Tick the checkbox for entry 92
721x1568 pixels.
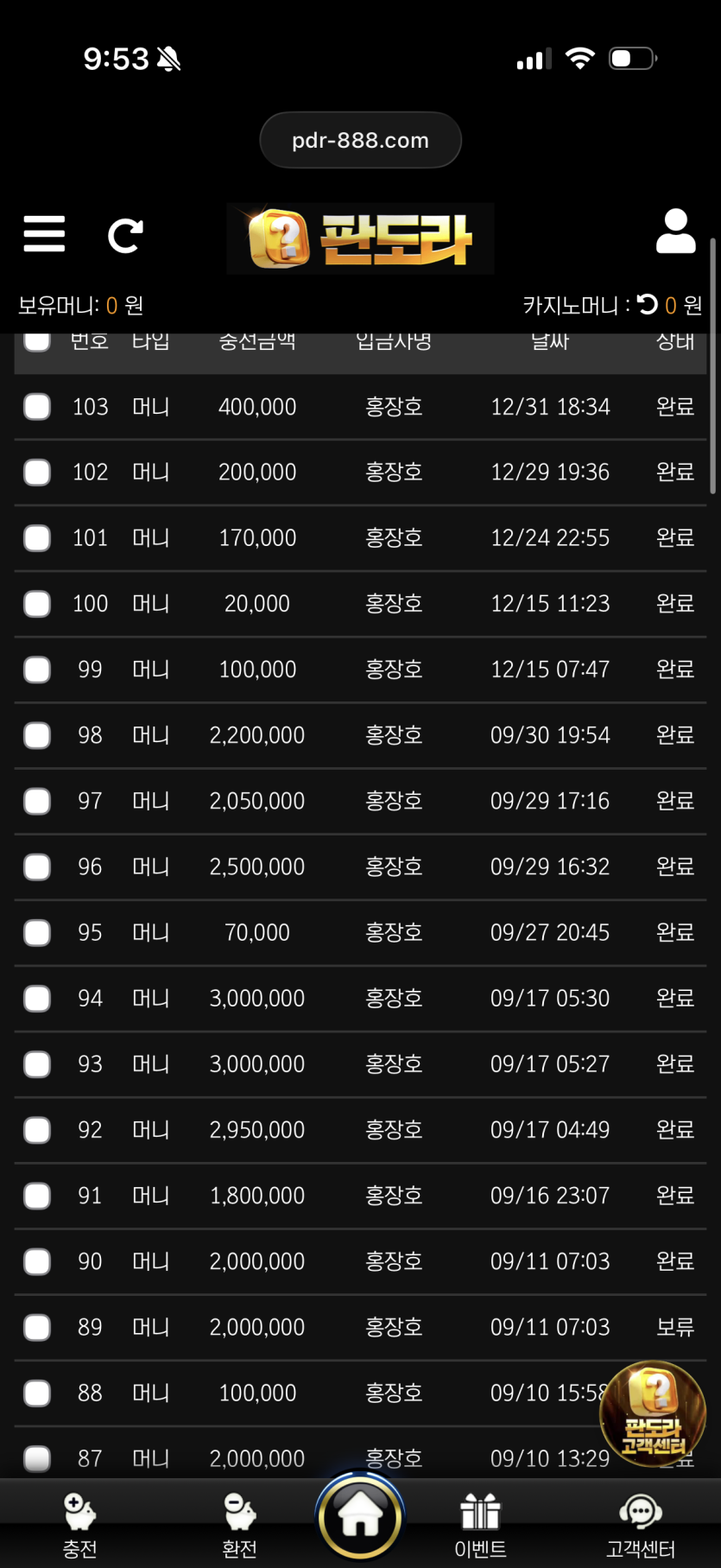(x=37, y=1130)
